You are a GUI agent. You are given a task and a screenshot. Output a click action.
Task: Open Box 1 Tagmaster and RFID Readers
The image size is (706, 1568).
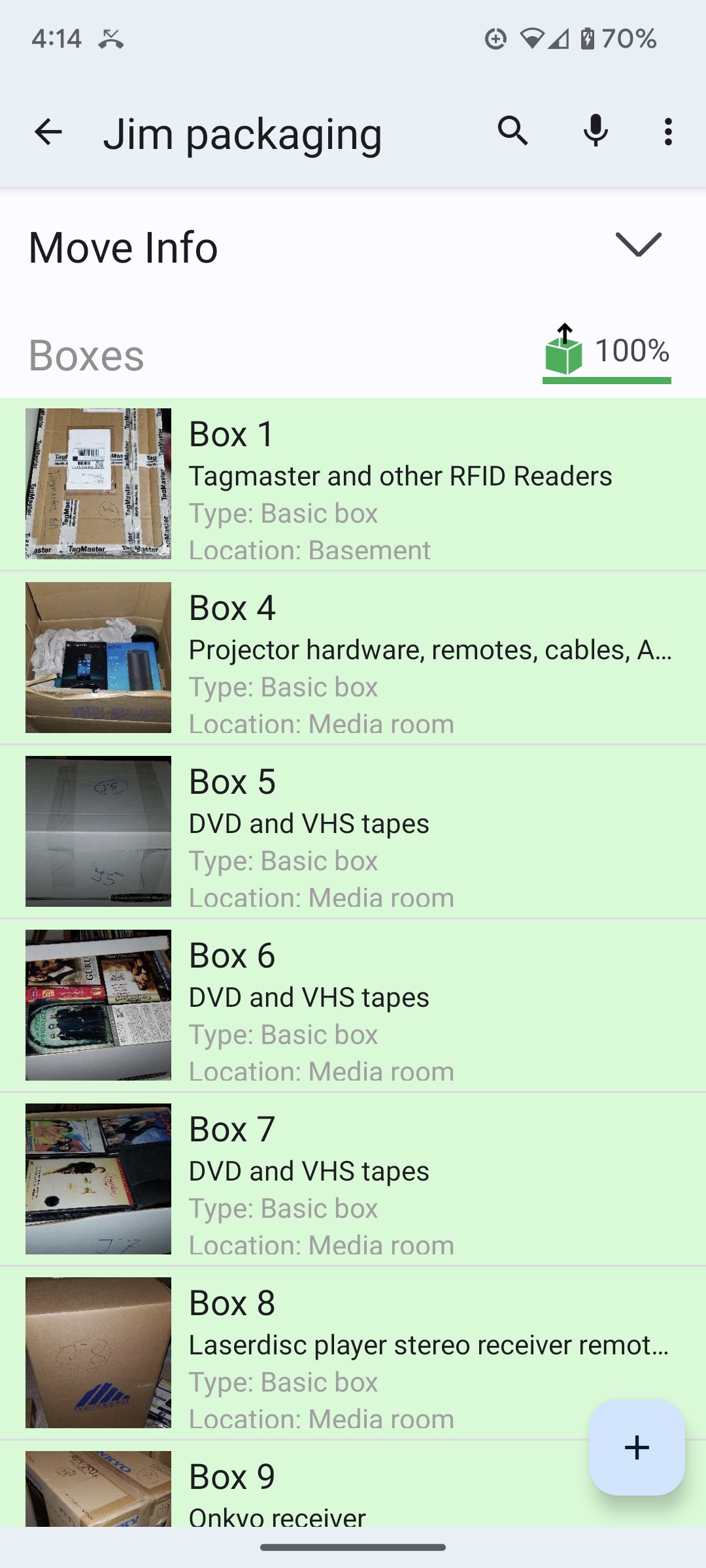pyautogui.click(x=353, y=484)
